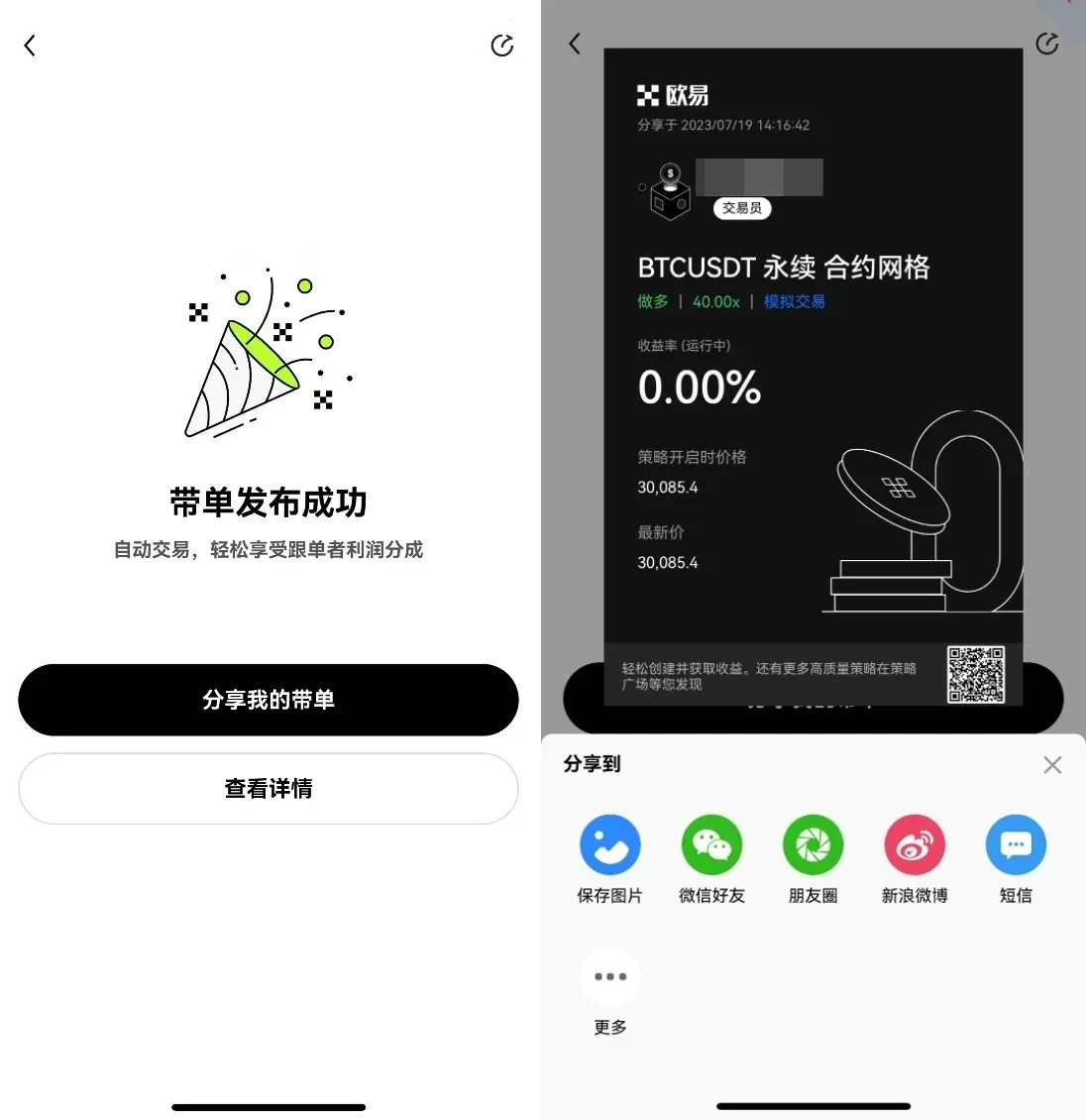Tap the back arrow on the left screen
Image resolution: width=1086 pixels, height=1120 pixels.
[29, 45]
